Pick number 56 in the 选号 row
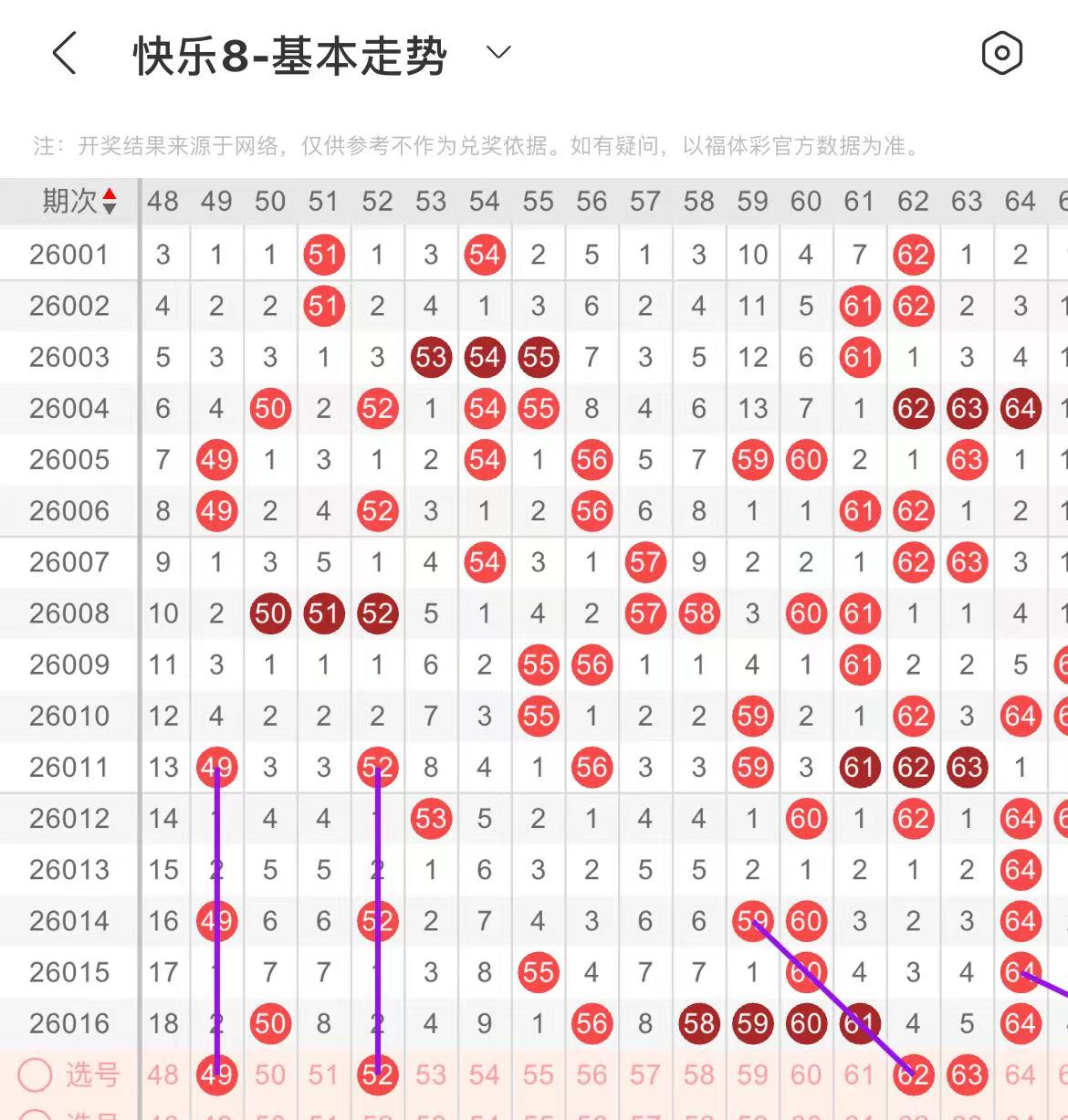The width and height of the screenshot is (1068, 1120). 592,1075
